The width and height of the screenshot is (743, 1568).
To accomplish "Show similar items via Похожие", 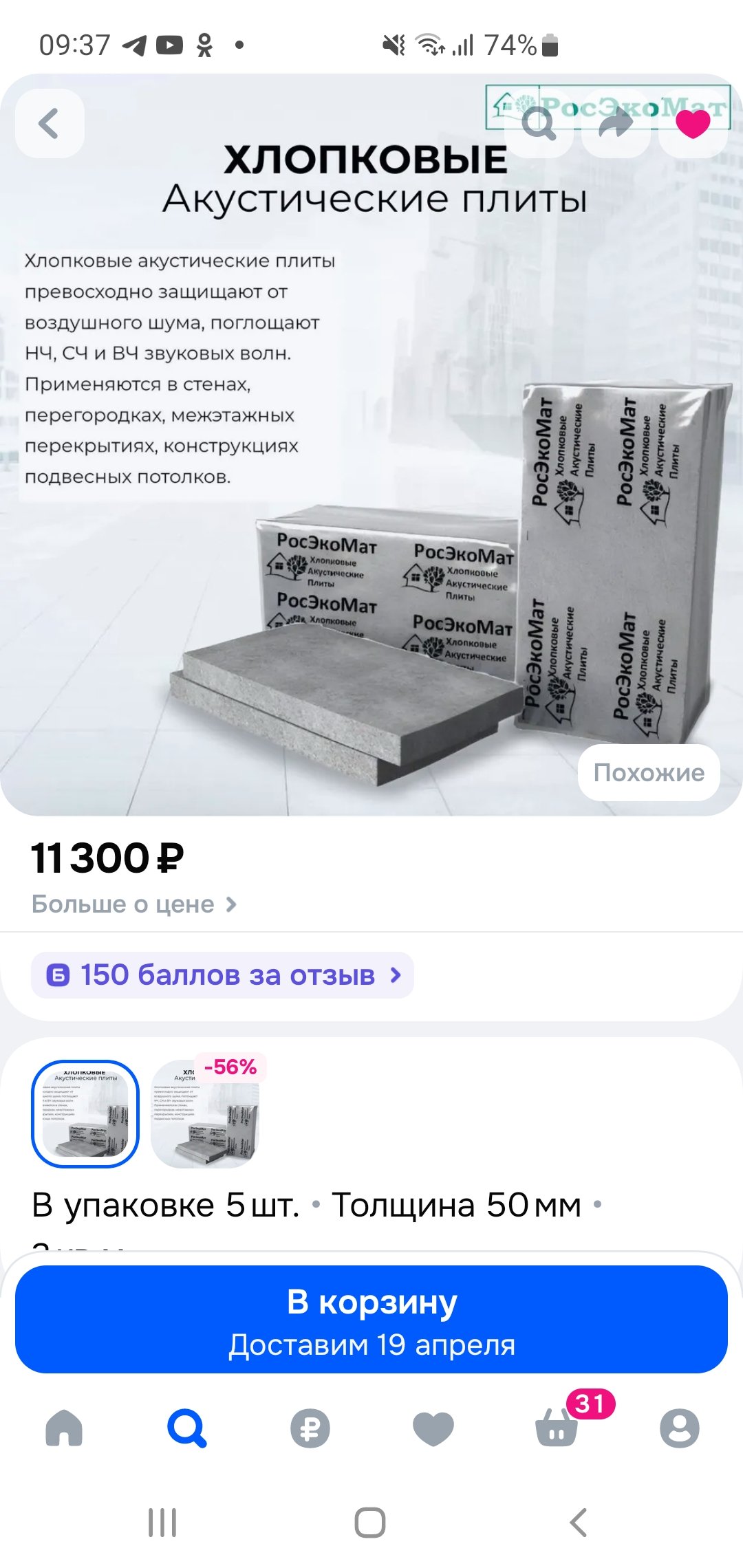I will tap(649, 772).
